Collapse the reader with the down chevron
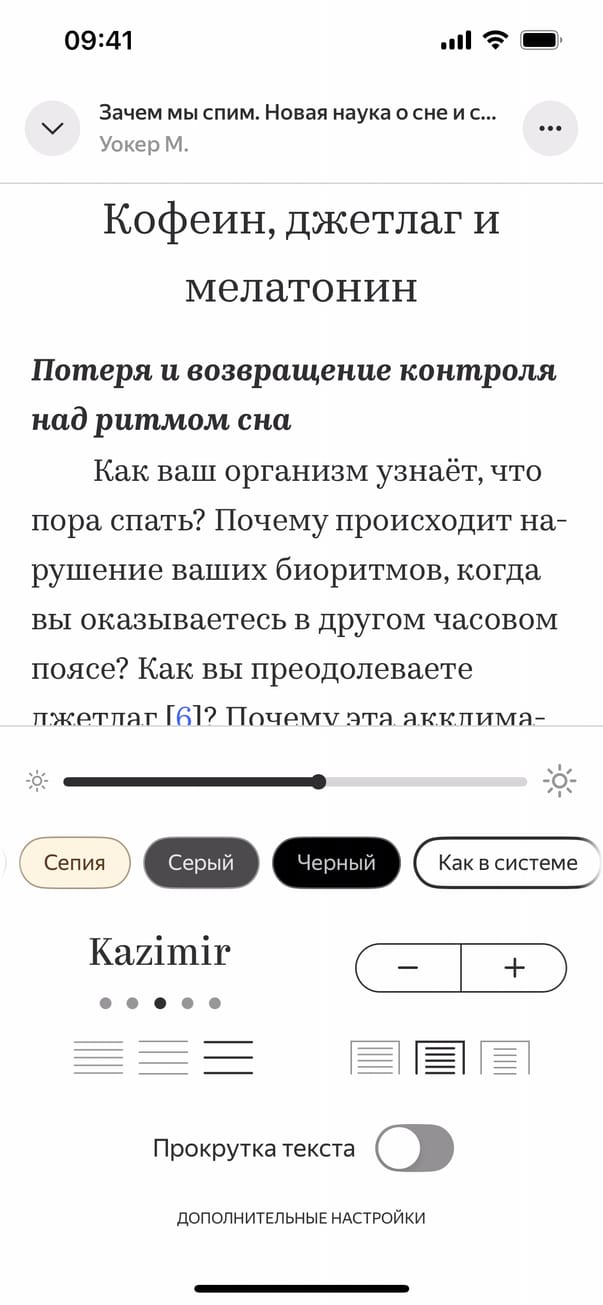This screenshot has width=603, height=1305. pyautogui.click(x=52, y=129)
